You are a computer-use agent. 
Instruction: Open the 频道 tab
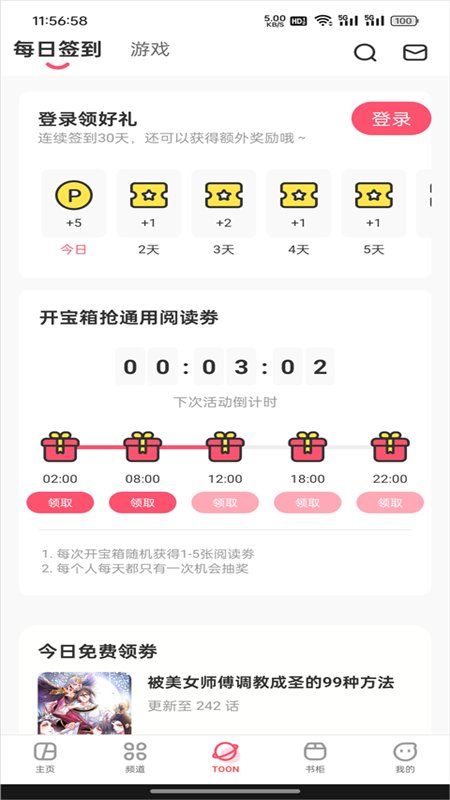[135, 758]
